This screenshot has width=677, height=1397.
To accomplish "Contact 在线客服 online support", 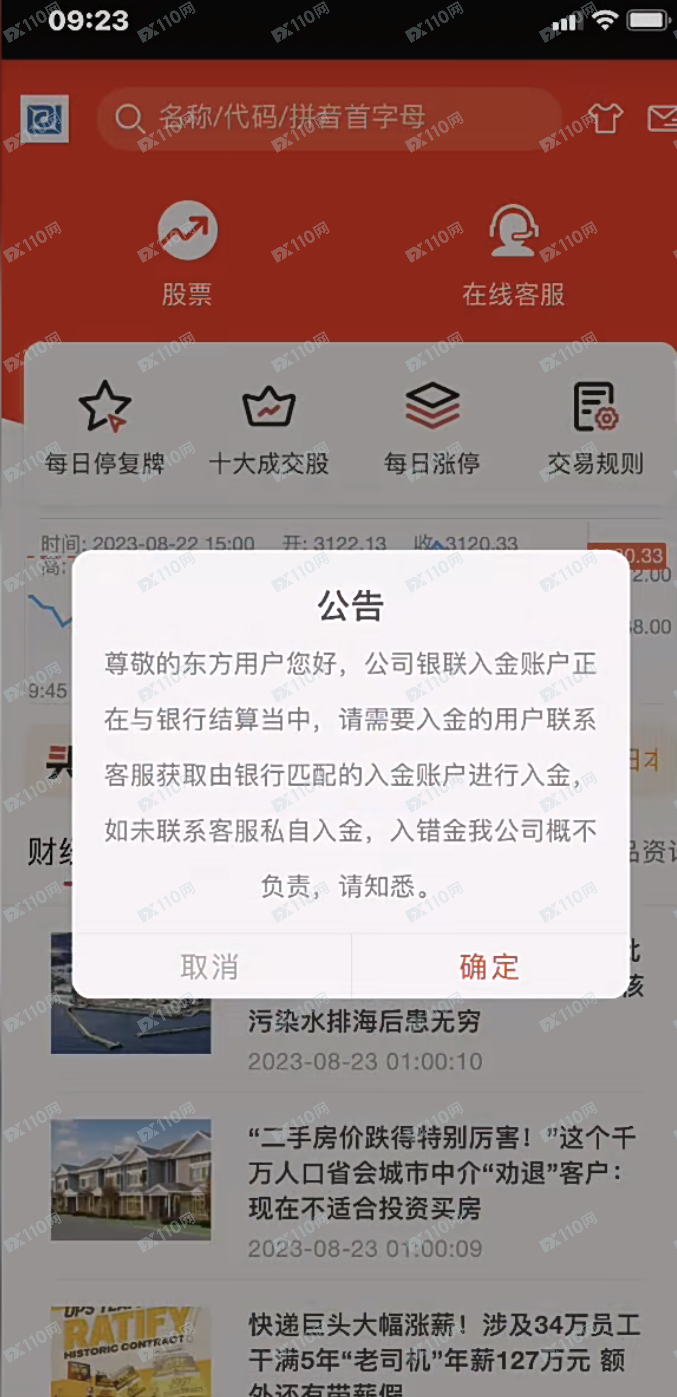I will click(513, 253).
